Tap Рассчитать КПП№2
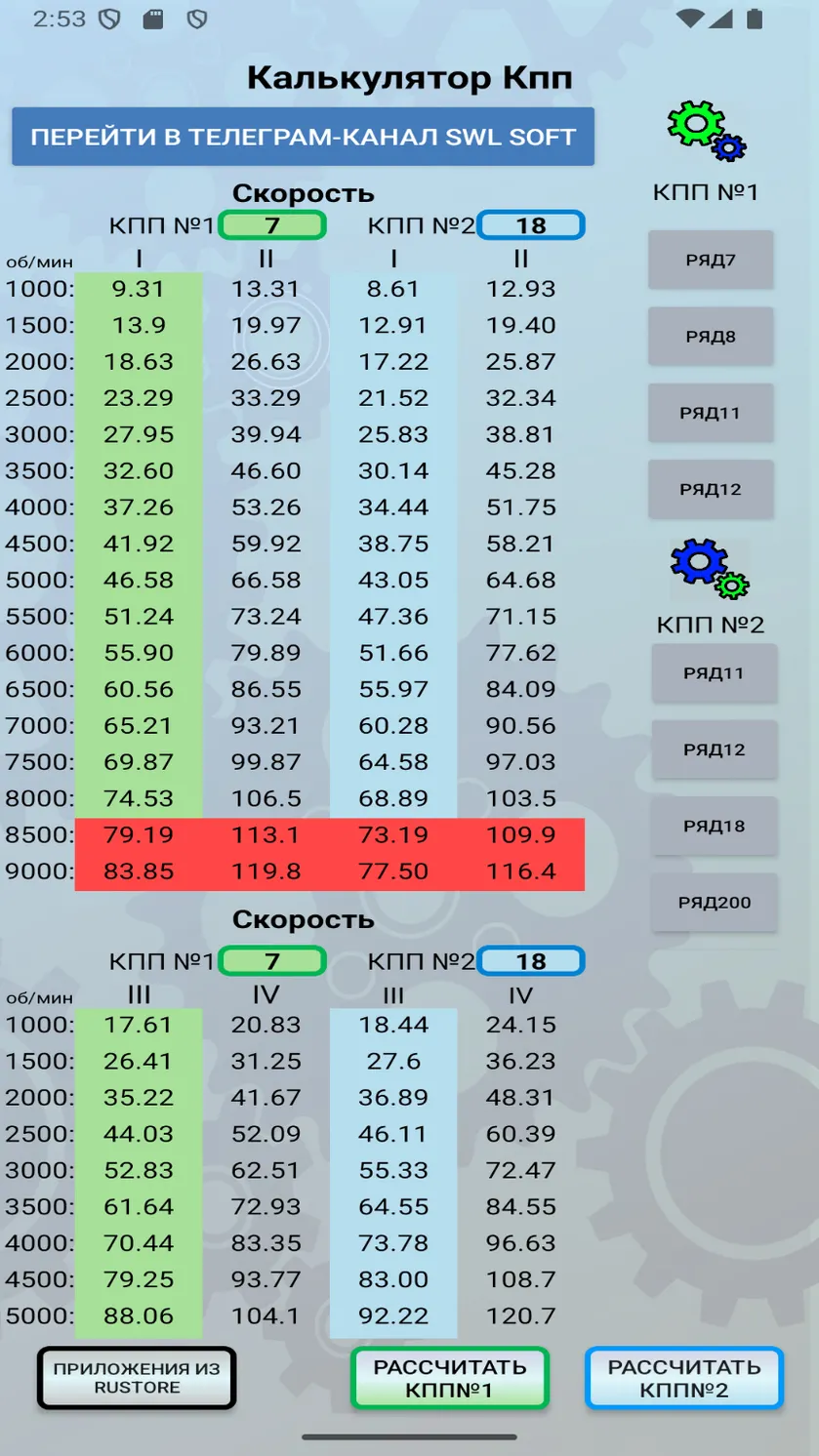819x1456 pixels. [684, 1378]
